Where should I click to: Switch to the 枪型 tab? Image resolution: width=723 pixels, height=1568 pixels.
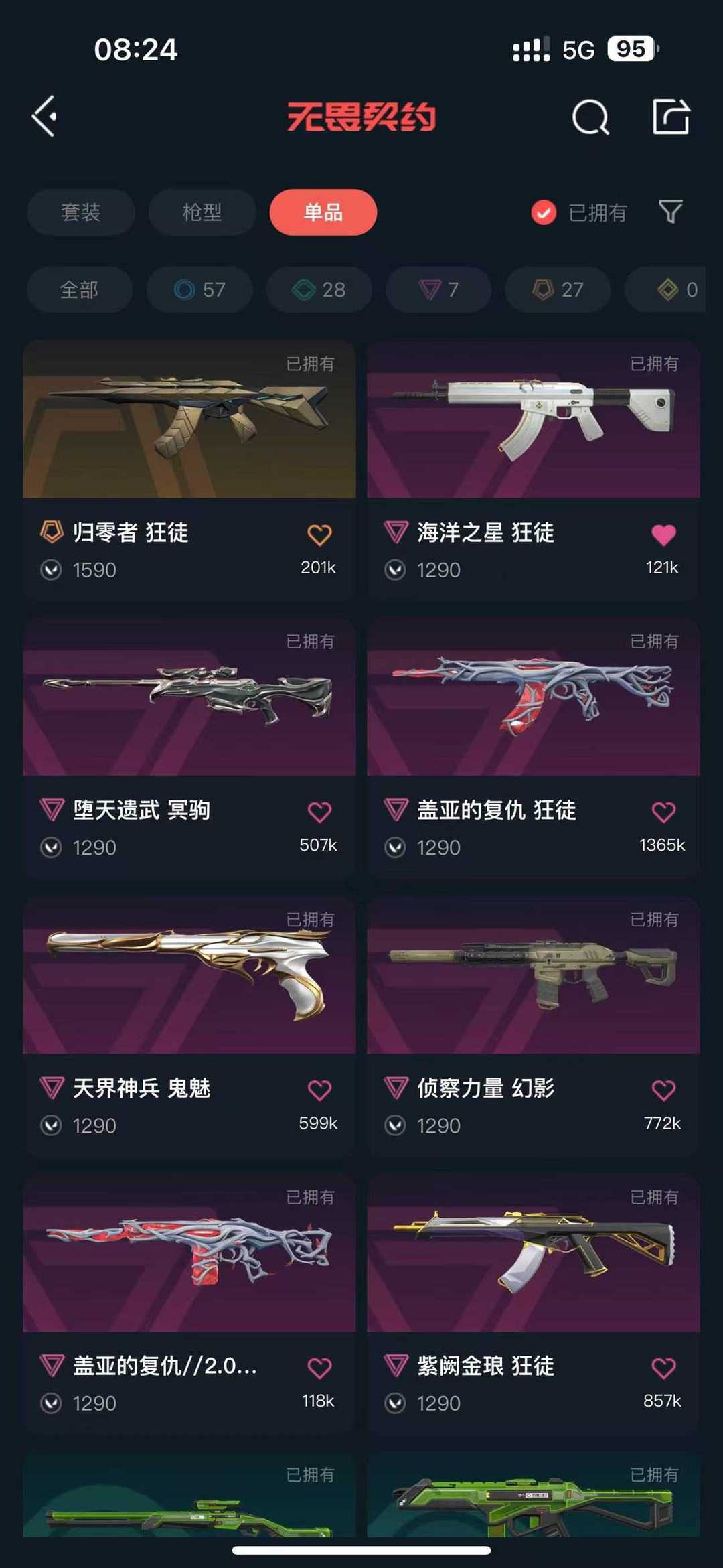coord(202,212)
